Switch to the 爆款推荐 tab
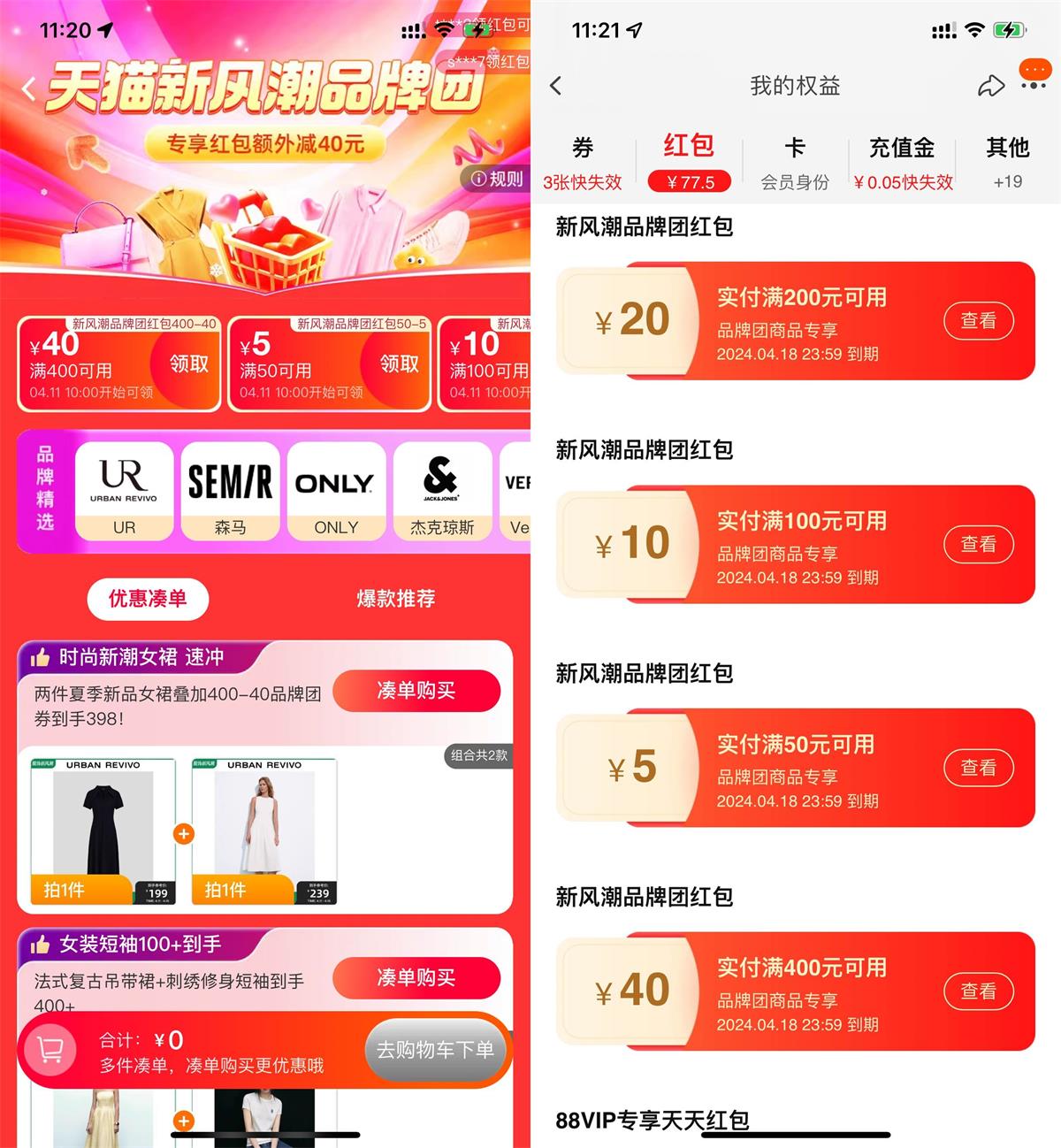The image size is (1061, 1148). coord(393,599)
